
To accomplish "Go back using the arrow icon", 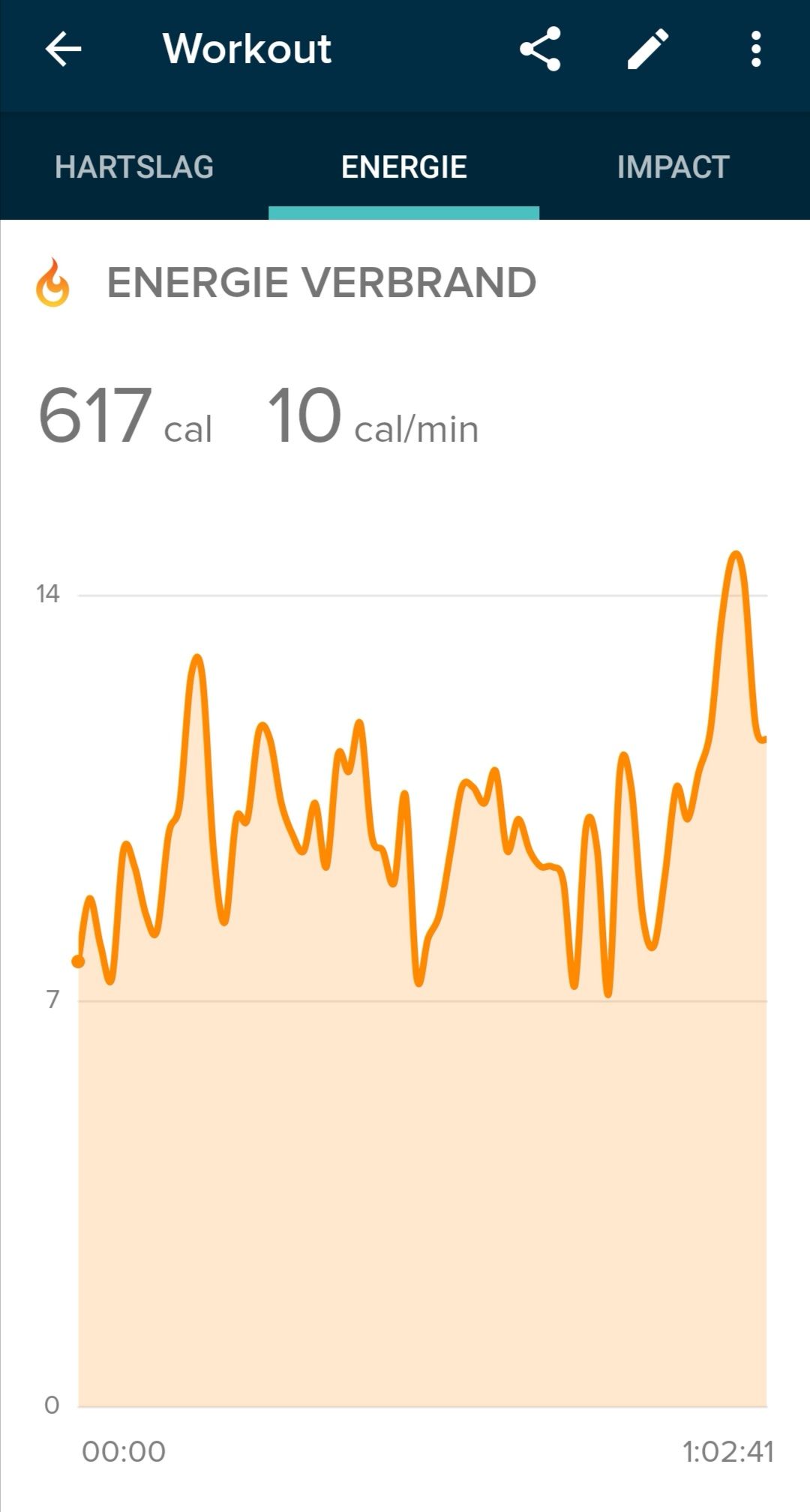I will click(63, 49).
